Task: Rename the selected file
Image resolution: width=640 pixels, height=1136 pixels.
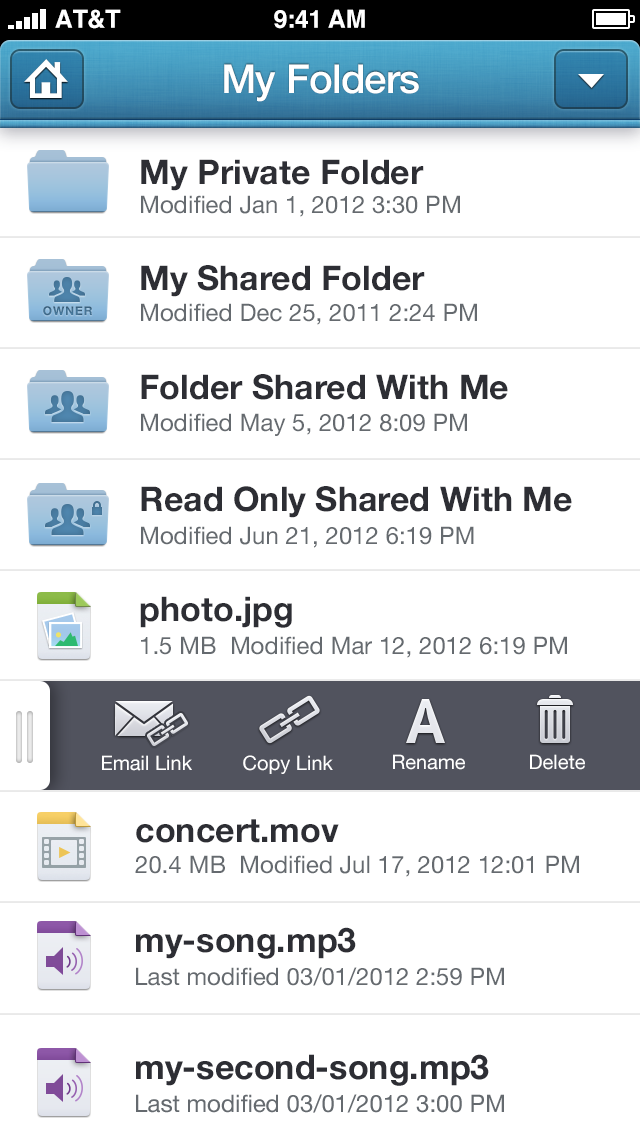Action: [x=428, y=735]
